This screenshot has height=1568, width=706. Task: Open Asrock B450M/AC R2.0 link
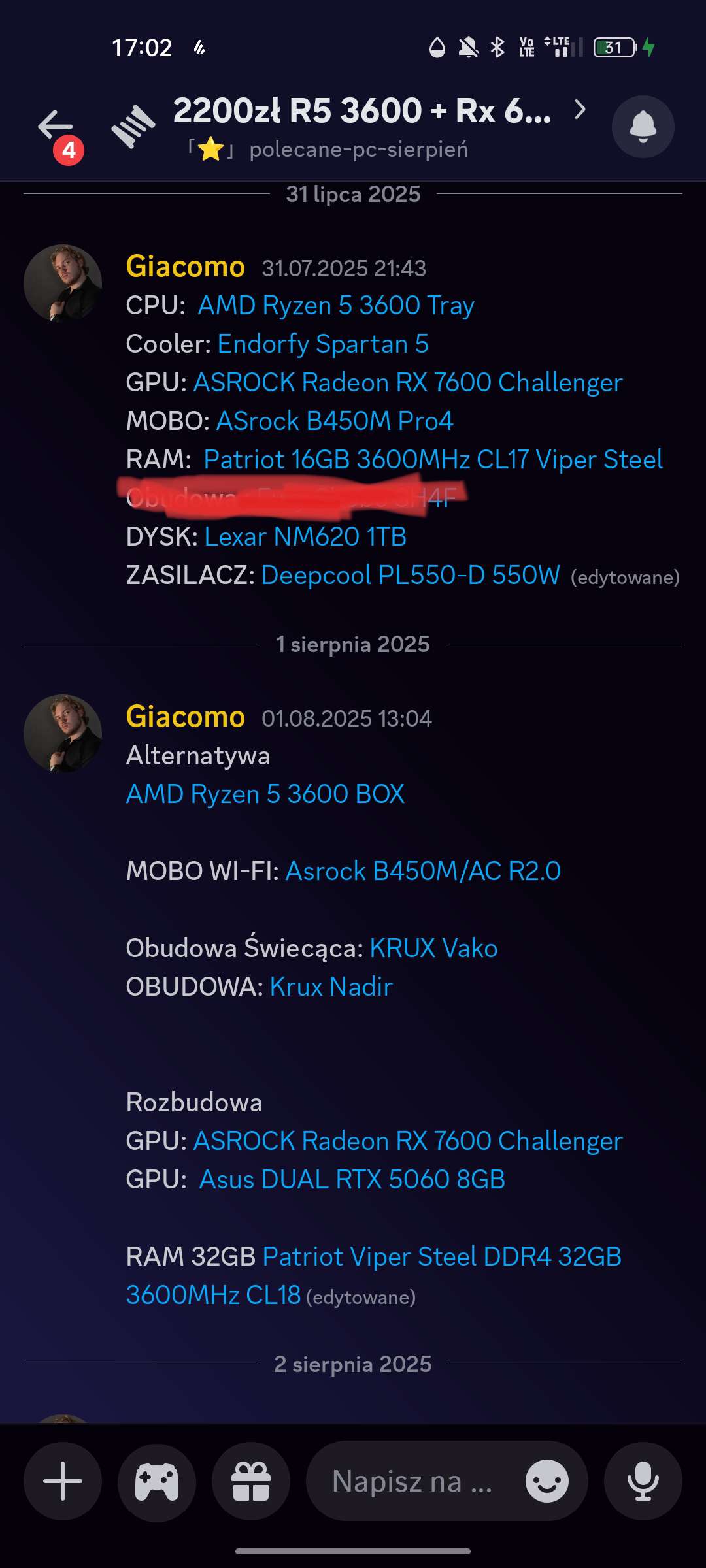[x=423, y=872]
